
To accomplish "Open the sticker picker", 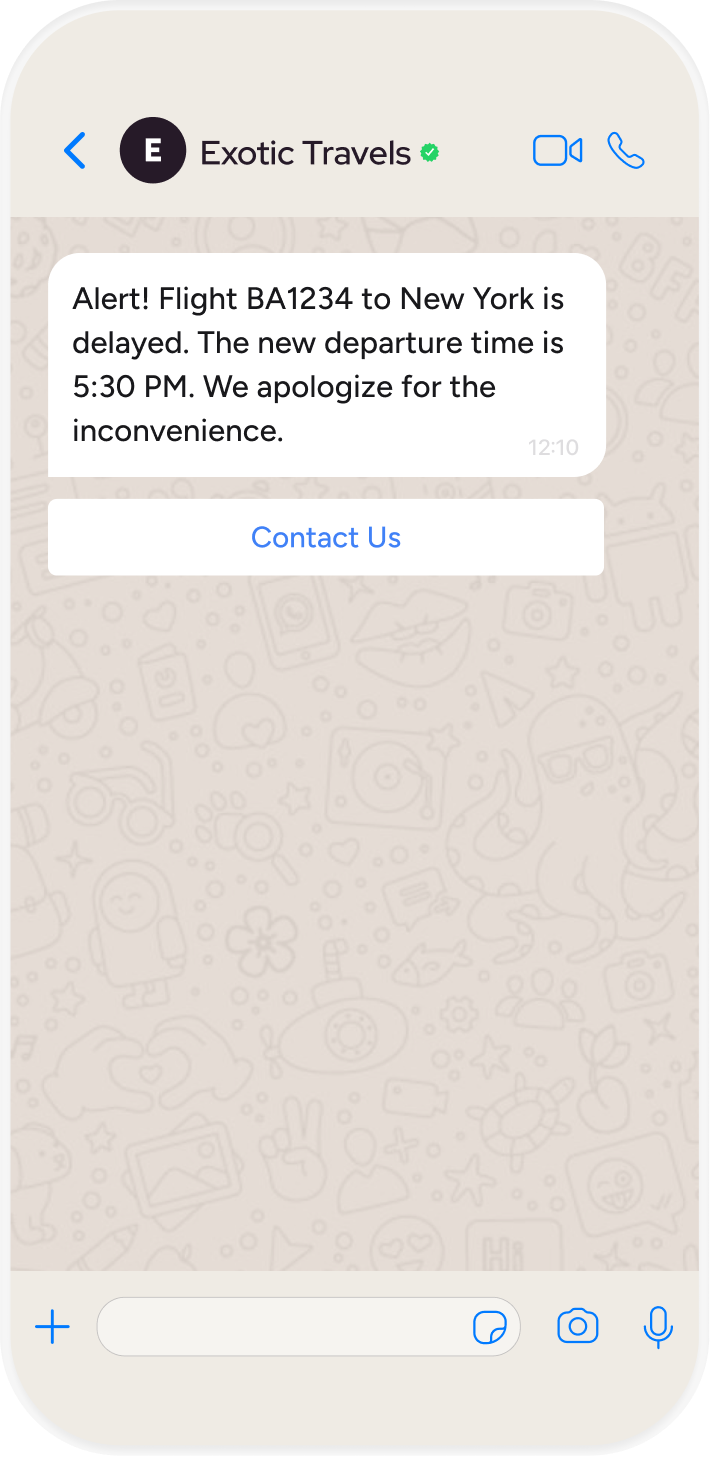I will tap(489, 1328).
